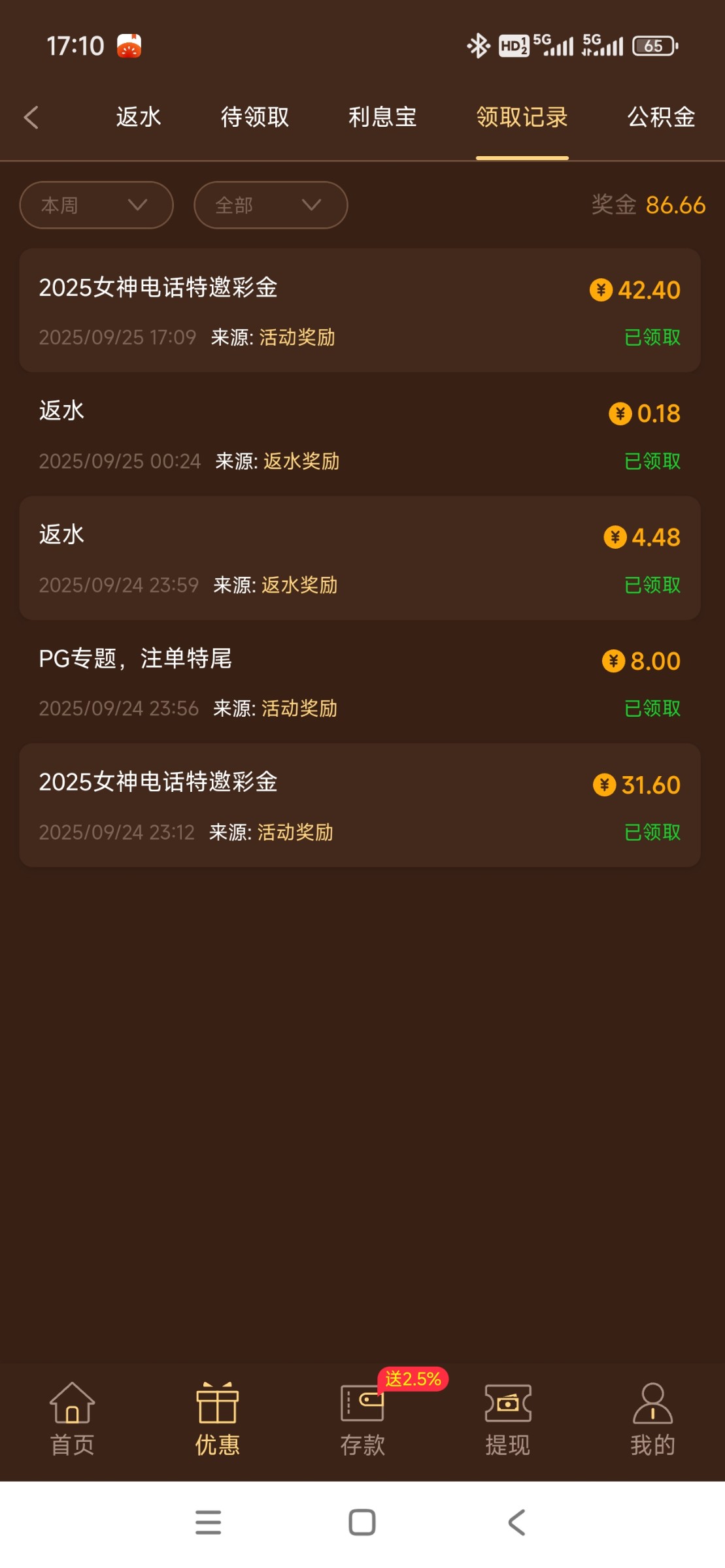Switch to the 我的 profile tab

(x=652, y=1419)
